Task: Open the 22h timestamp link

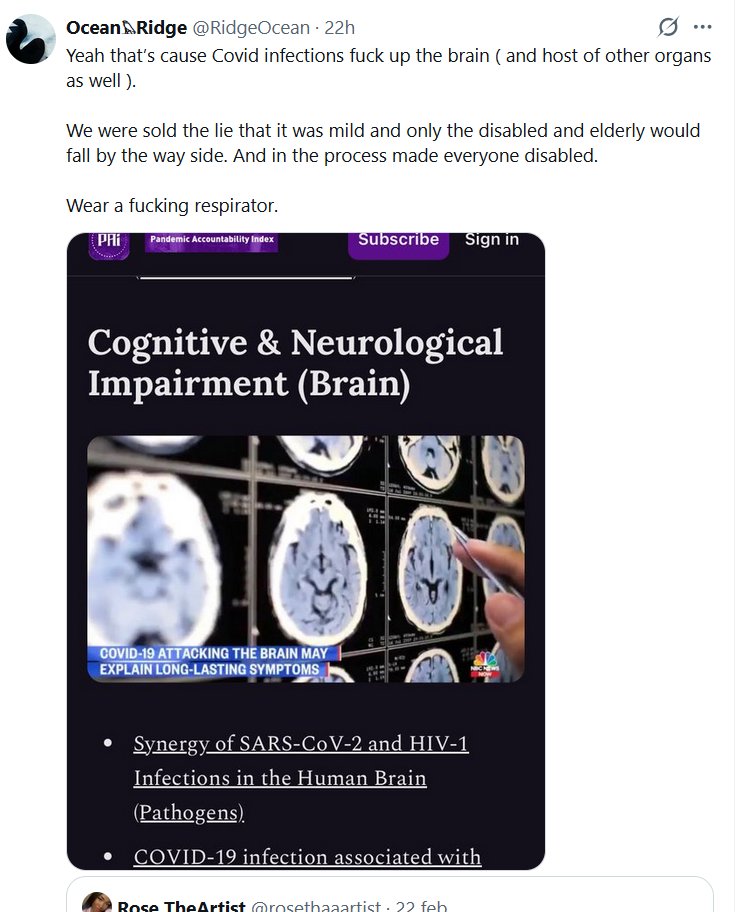Action: tap(341, 28)
